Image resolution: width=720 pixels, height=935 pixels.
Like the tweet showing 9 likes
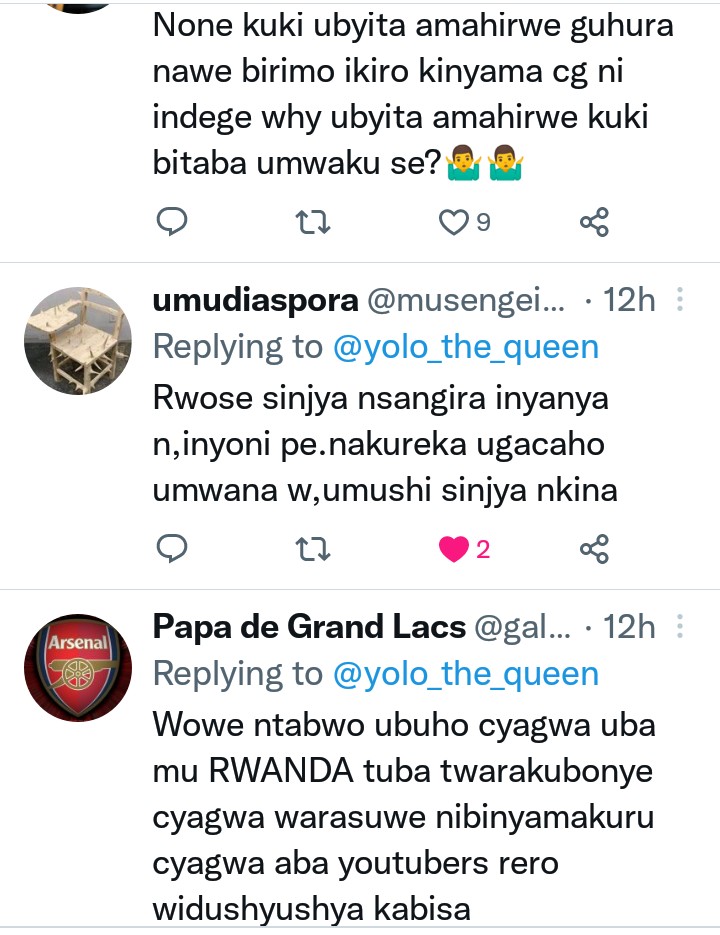click(x=455, y=222)
